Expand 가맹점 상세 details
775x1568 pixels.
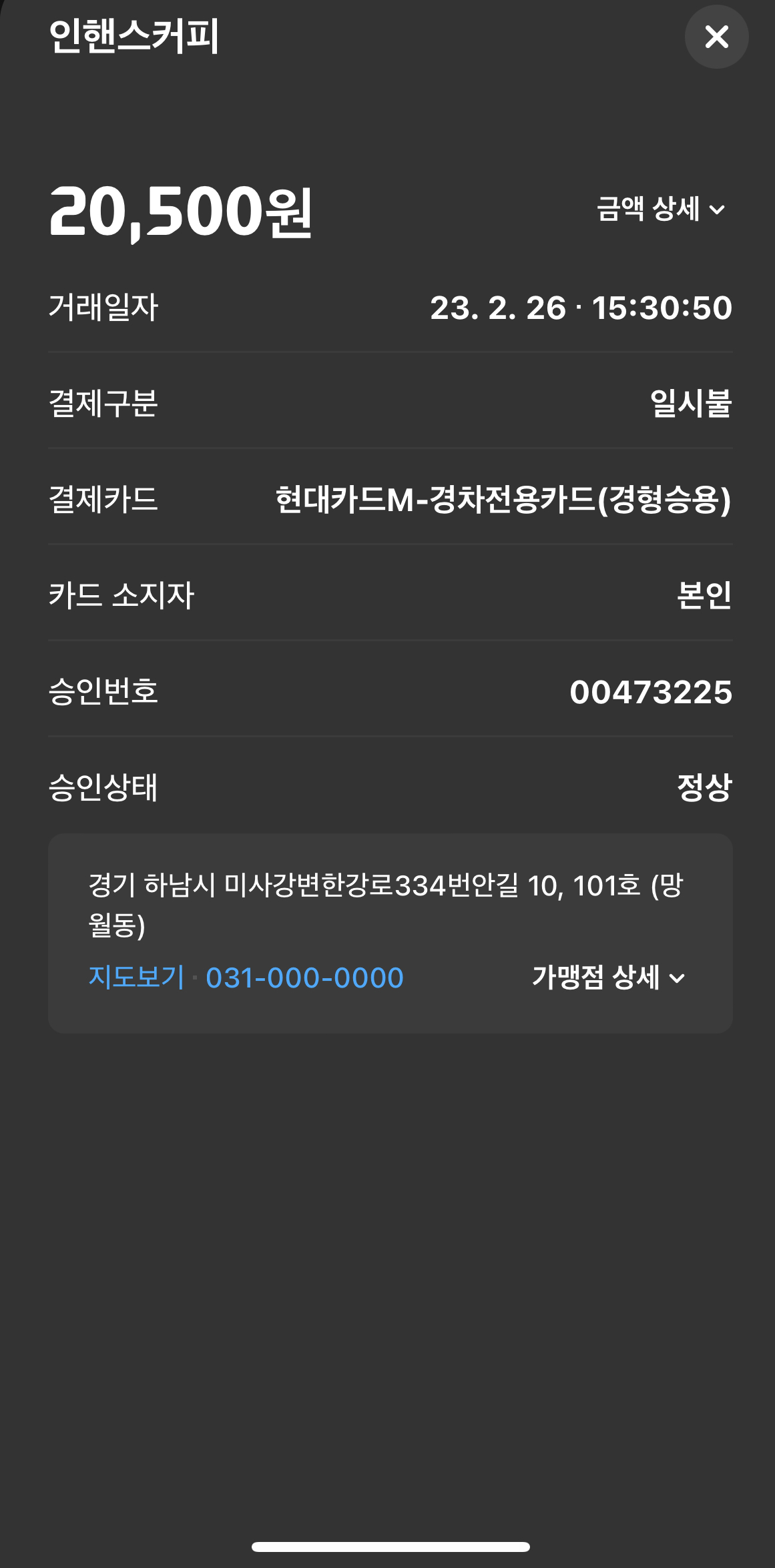click(x=608, y=977)
